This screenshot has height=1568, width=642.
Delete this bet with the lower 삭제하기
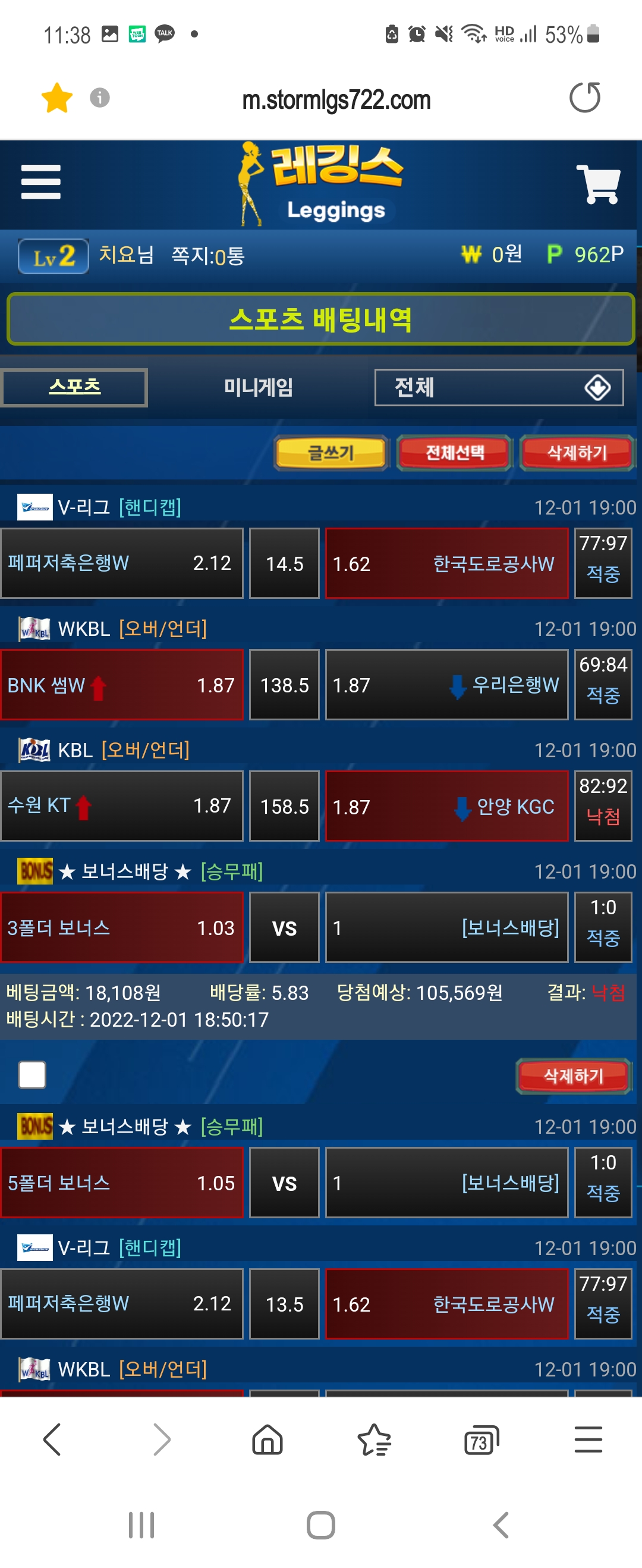pos(572,1075)
